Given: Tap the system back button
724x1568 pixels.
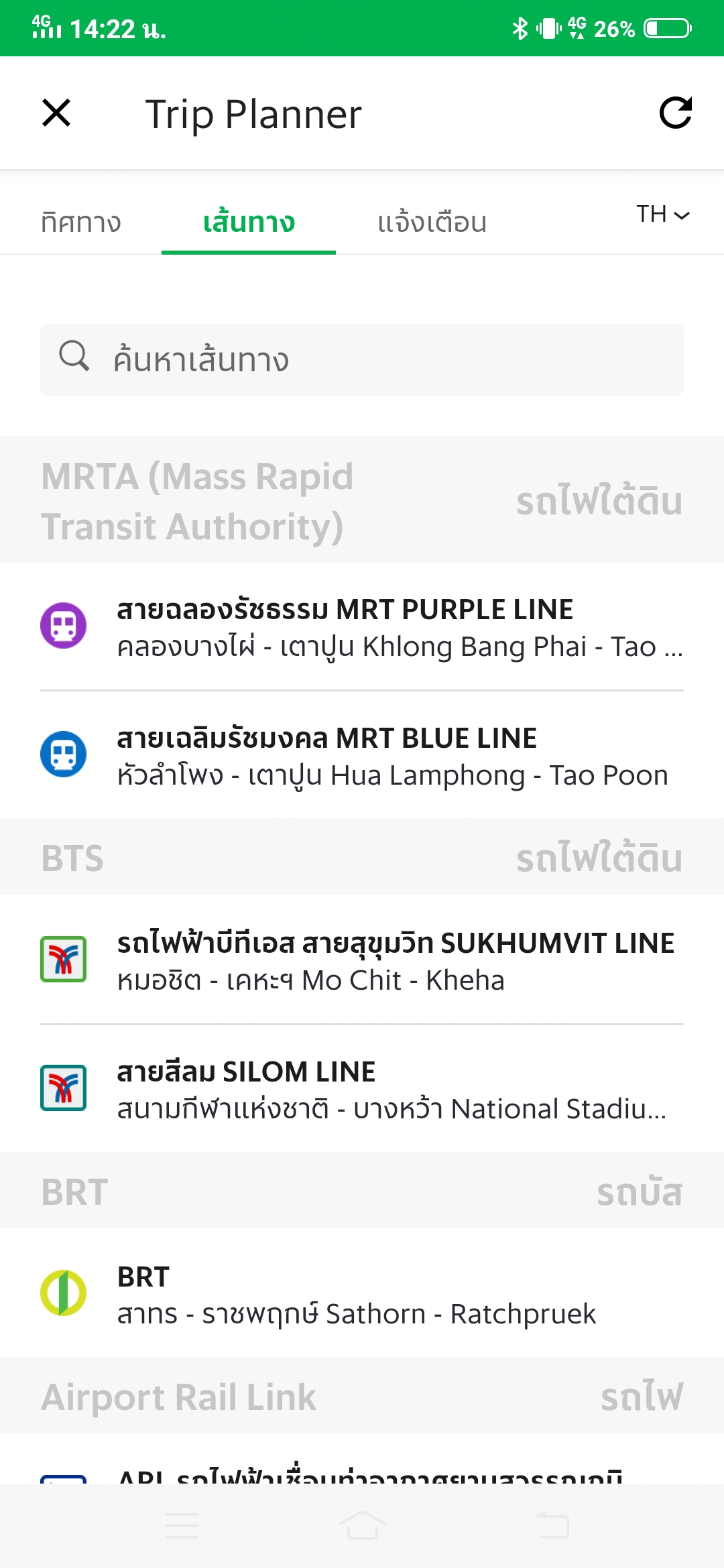Looking at the screenshot, I should pyautogui.click(x=552, y=1526).
